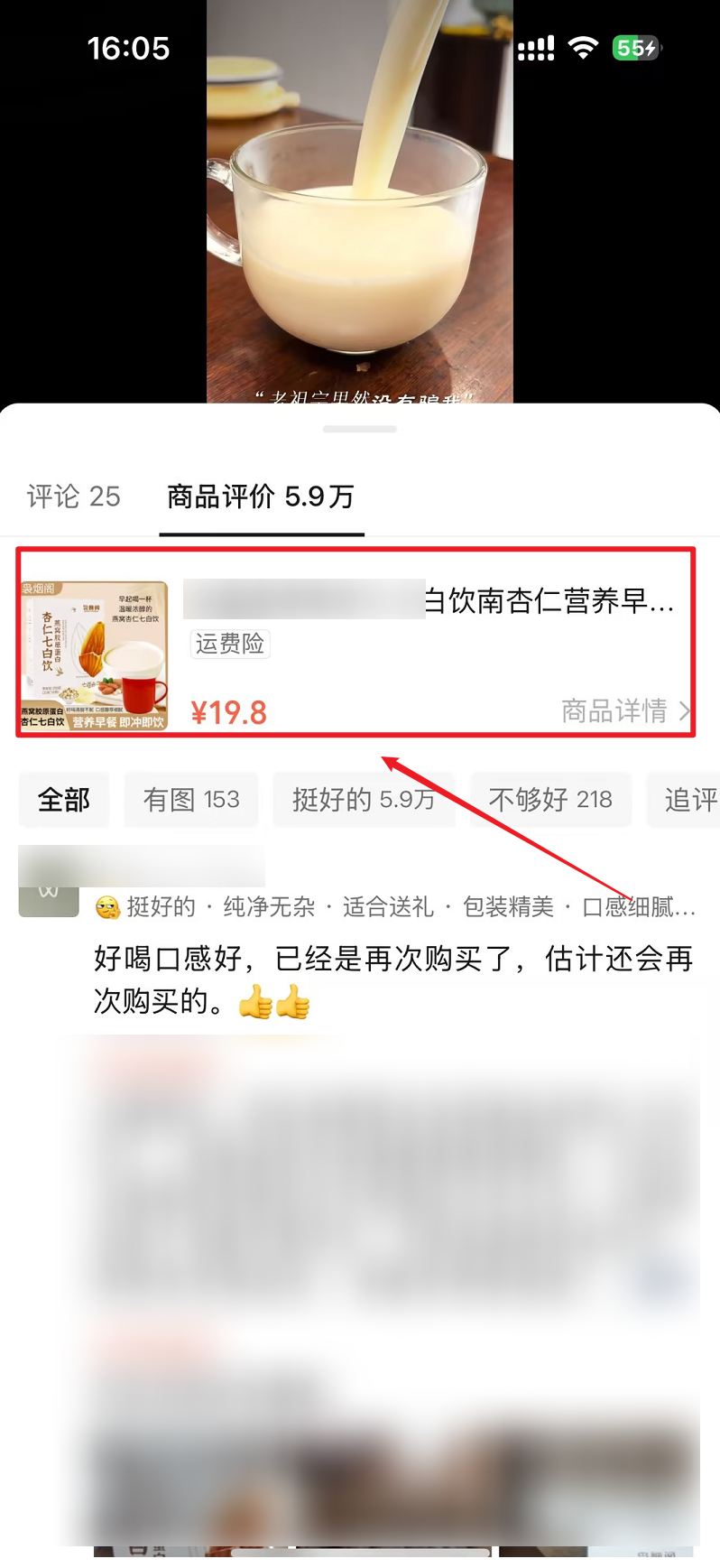Screen dimensions: 720x1568
Task: Filter reviews by 有图 153
Action: 191,800
